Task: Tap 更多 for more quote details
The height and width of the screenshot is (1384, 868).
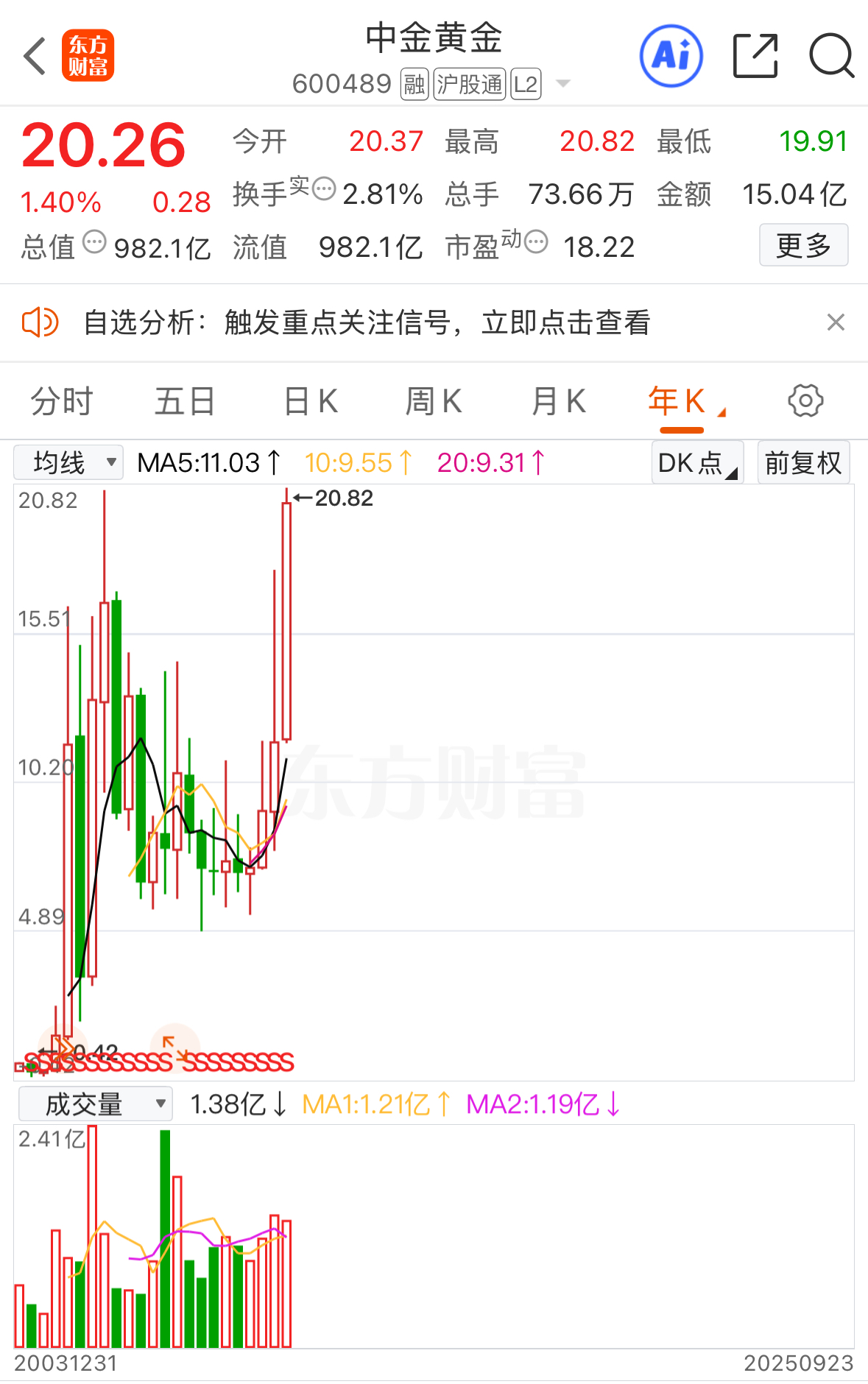Action: (803, 245)
